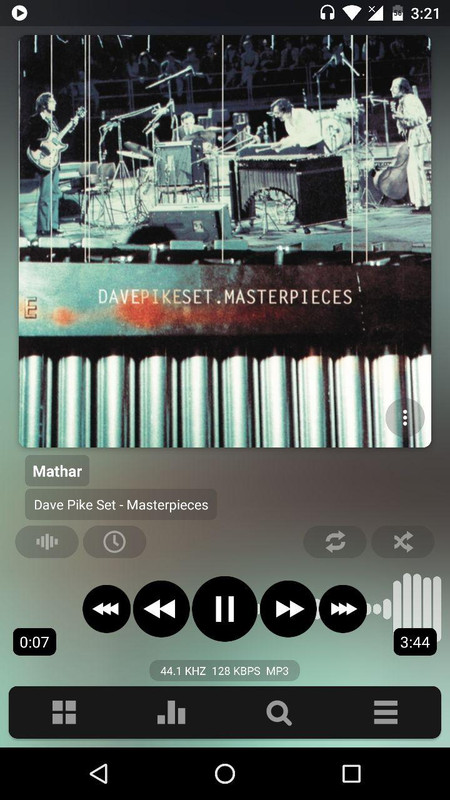This screenshot has height=800, width=450.
Task: Go back to the previous track
Action: [x=161, y=609]
